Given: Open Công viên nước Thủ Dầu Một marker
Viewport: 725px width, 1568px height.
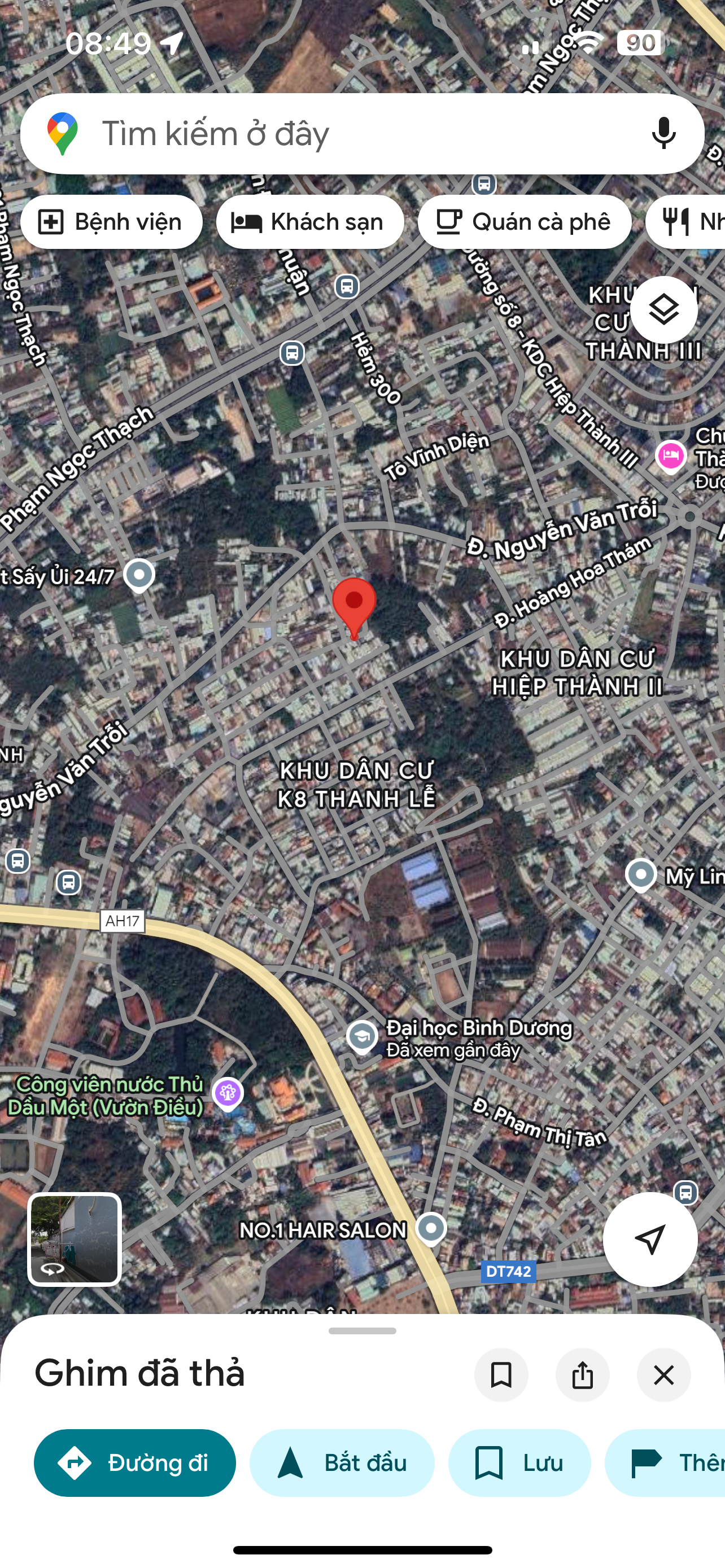Looking at the screenshot, I should click(x=228, y=1094).
